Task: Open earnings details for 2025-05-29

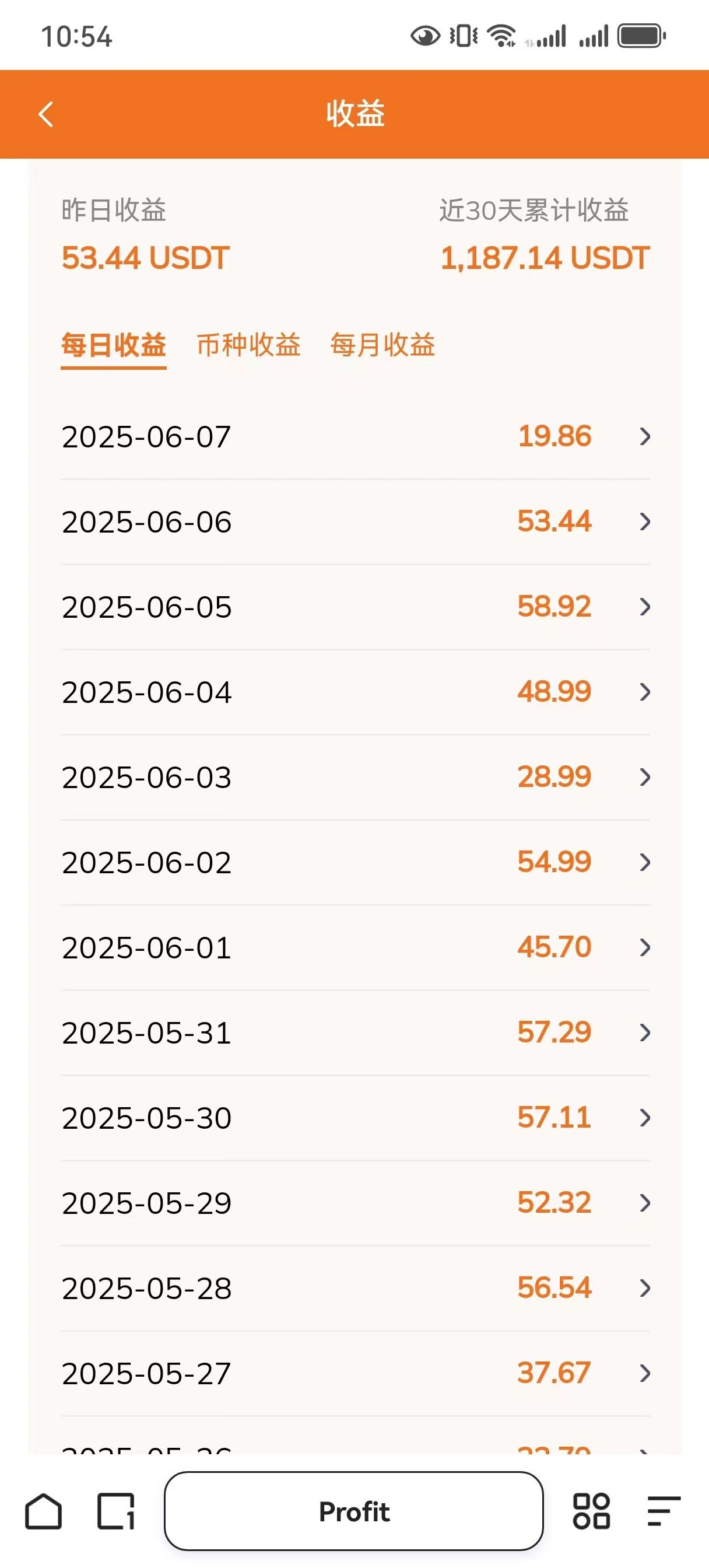Action: tap(356, 1203)
